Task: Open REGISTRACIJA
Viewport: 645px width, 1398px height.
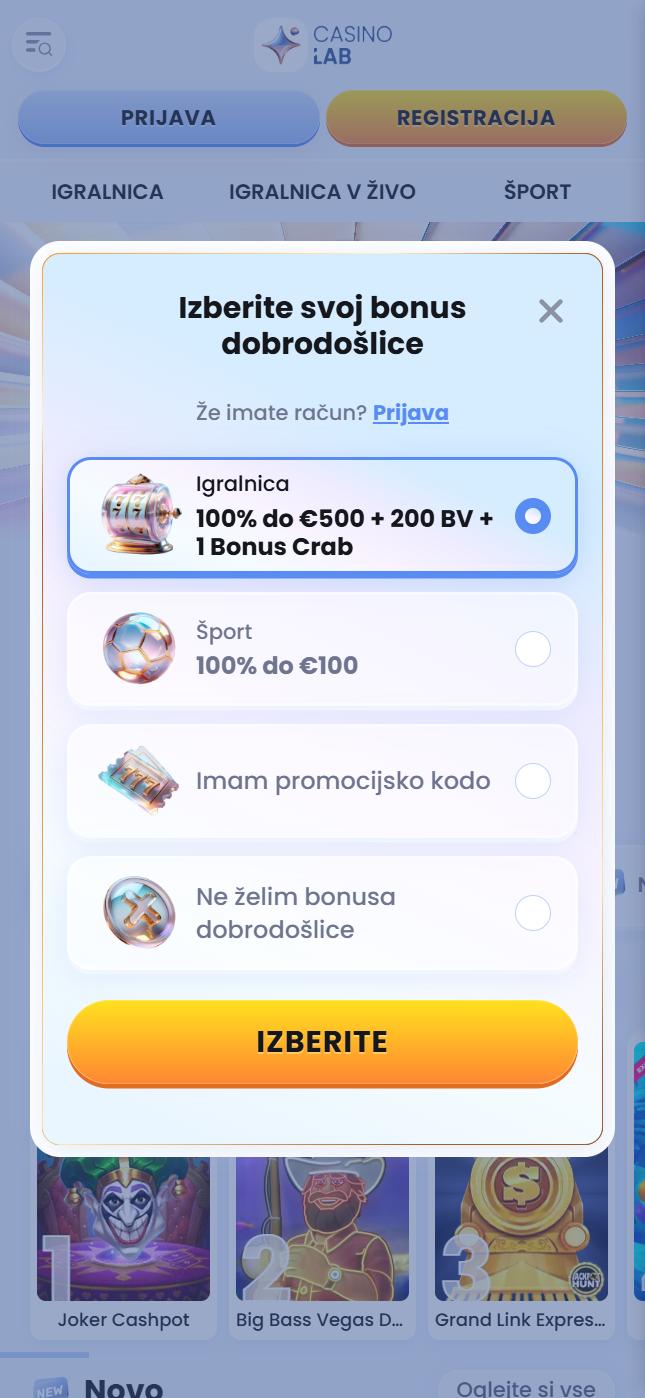Action: (476, 118)
